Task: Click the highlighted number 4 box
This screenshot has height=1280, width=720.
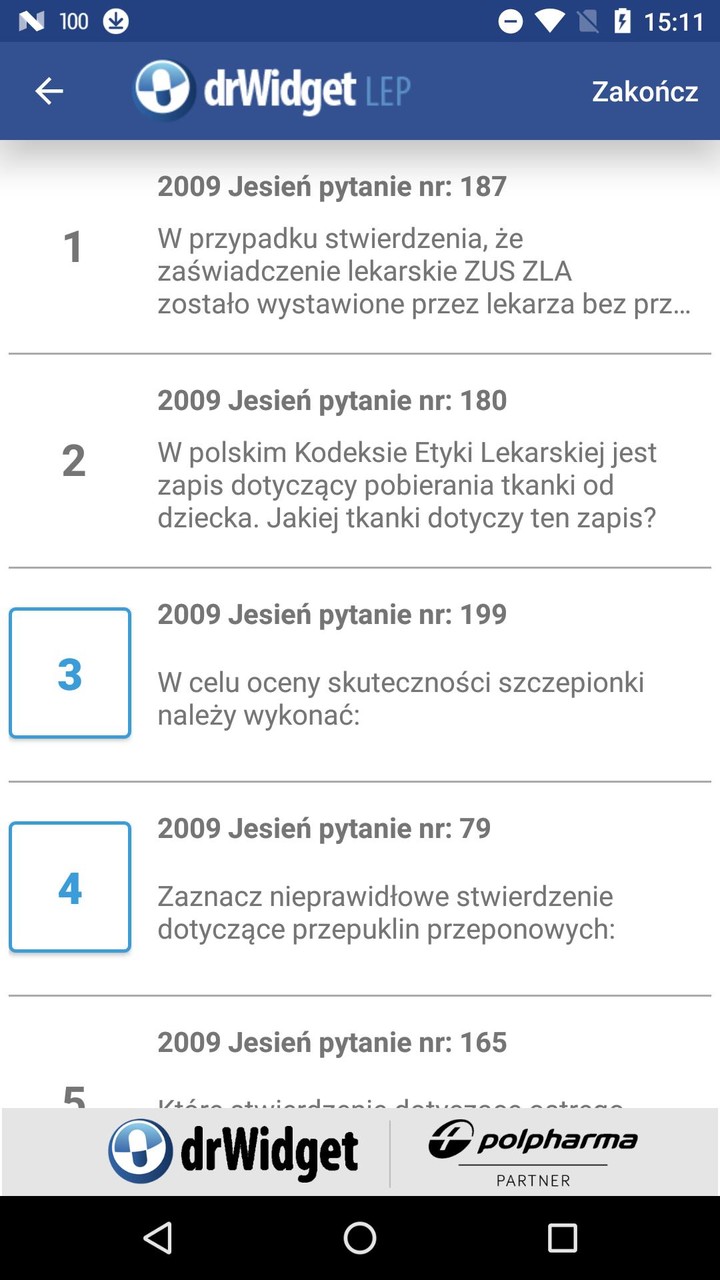Action: pyautogui.click(x=69, y=887)
